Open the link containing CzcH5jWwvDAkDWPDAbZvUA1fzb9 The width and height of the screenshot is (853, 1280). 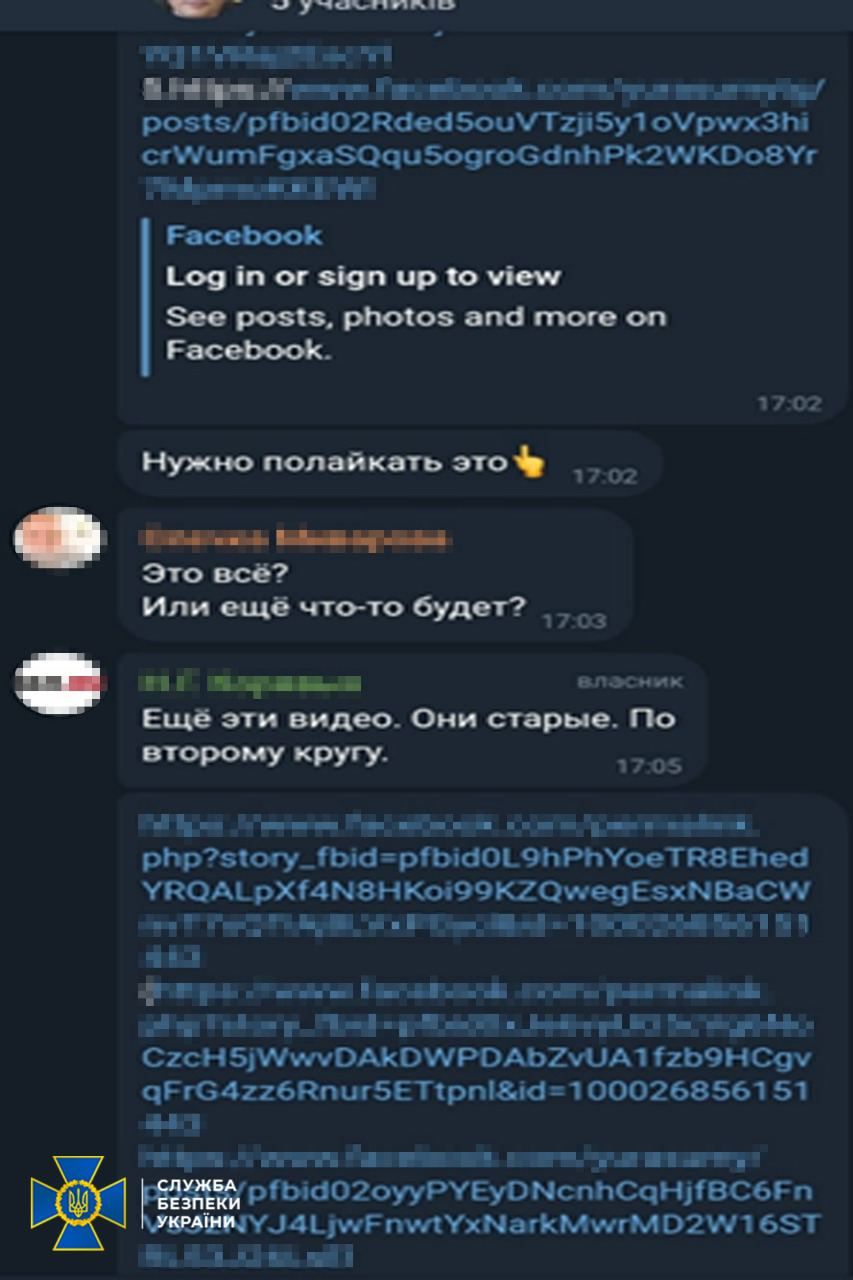(477, 1058)
